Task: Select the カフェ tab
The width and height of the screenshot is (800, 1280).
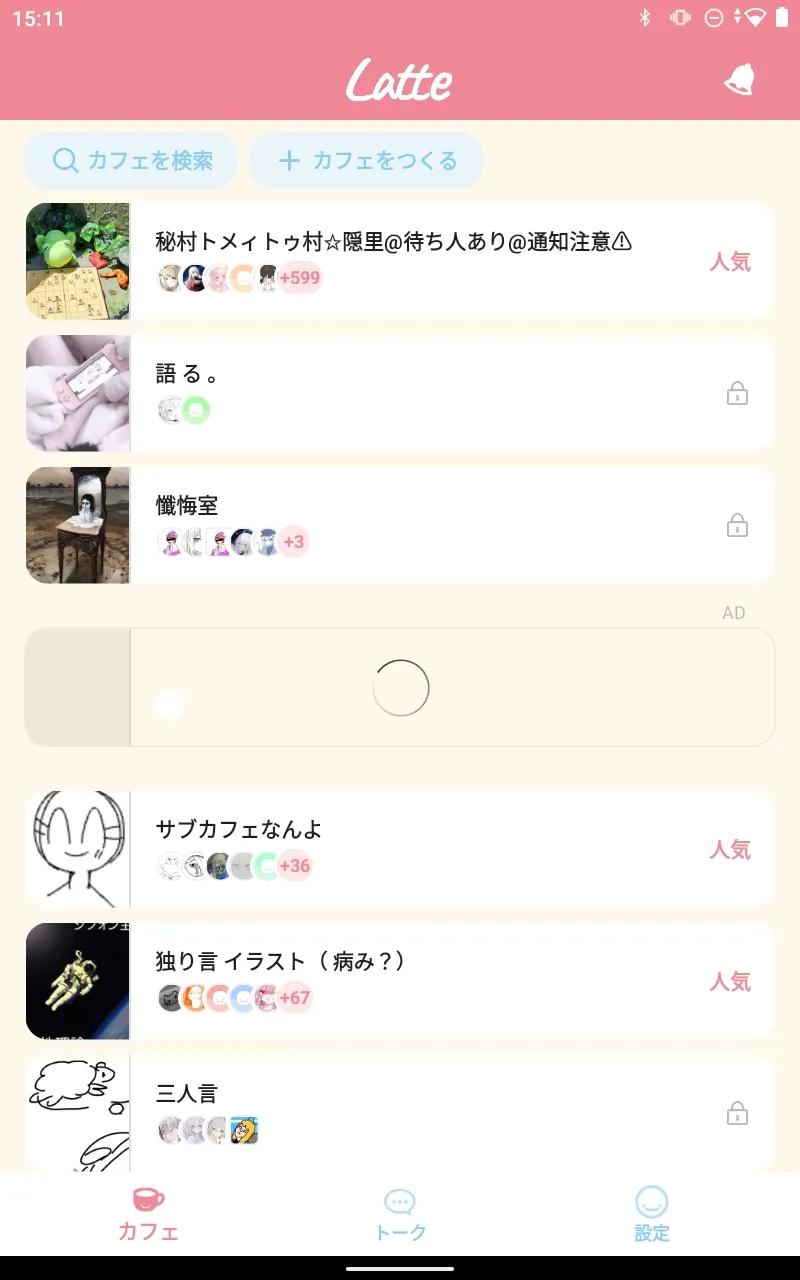Action: pyautogui.click(x=148, y=1215)
